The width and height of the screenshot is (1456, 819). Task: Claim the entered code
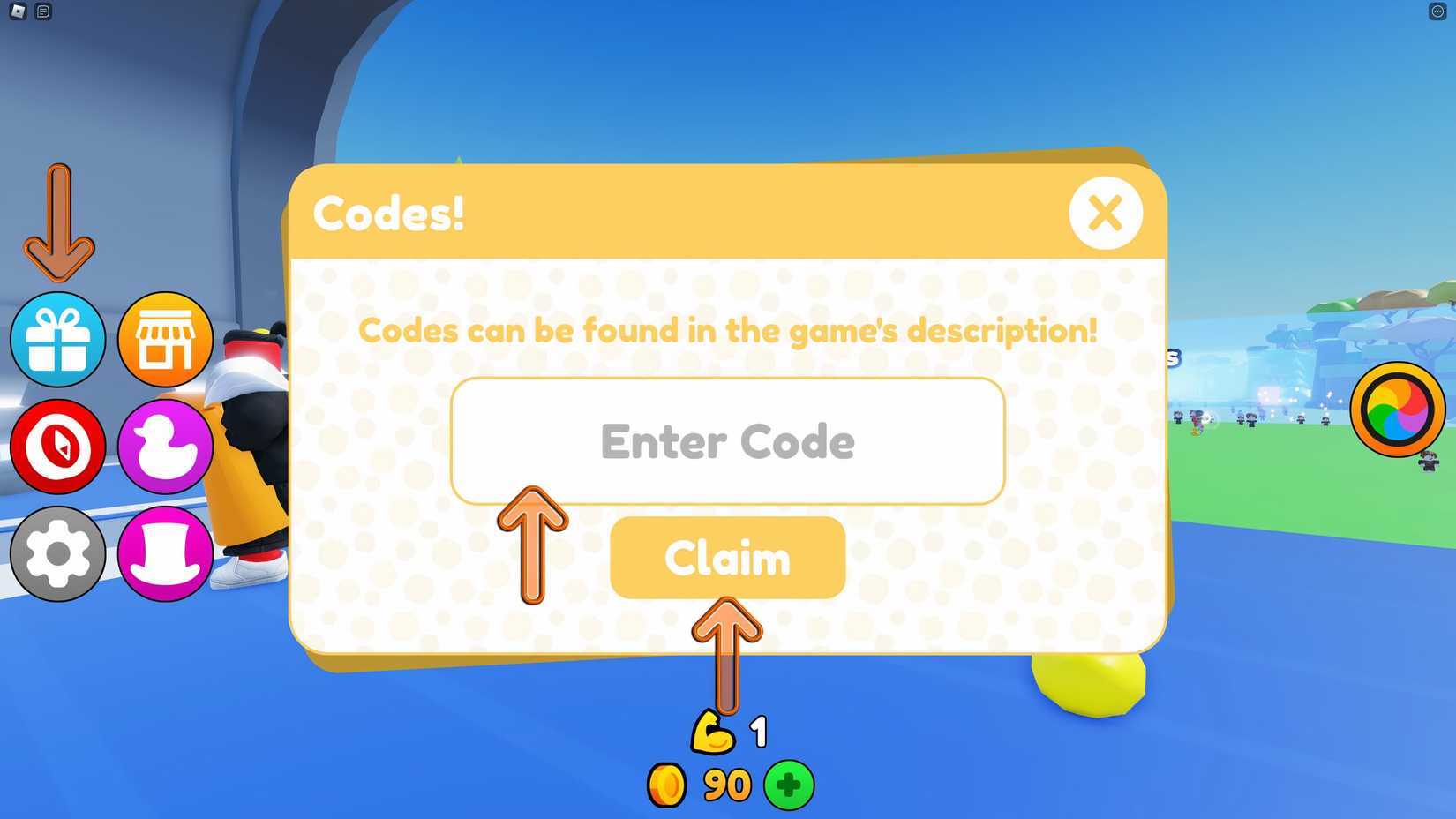pos(727,558)
